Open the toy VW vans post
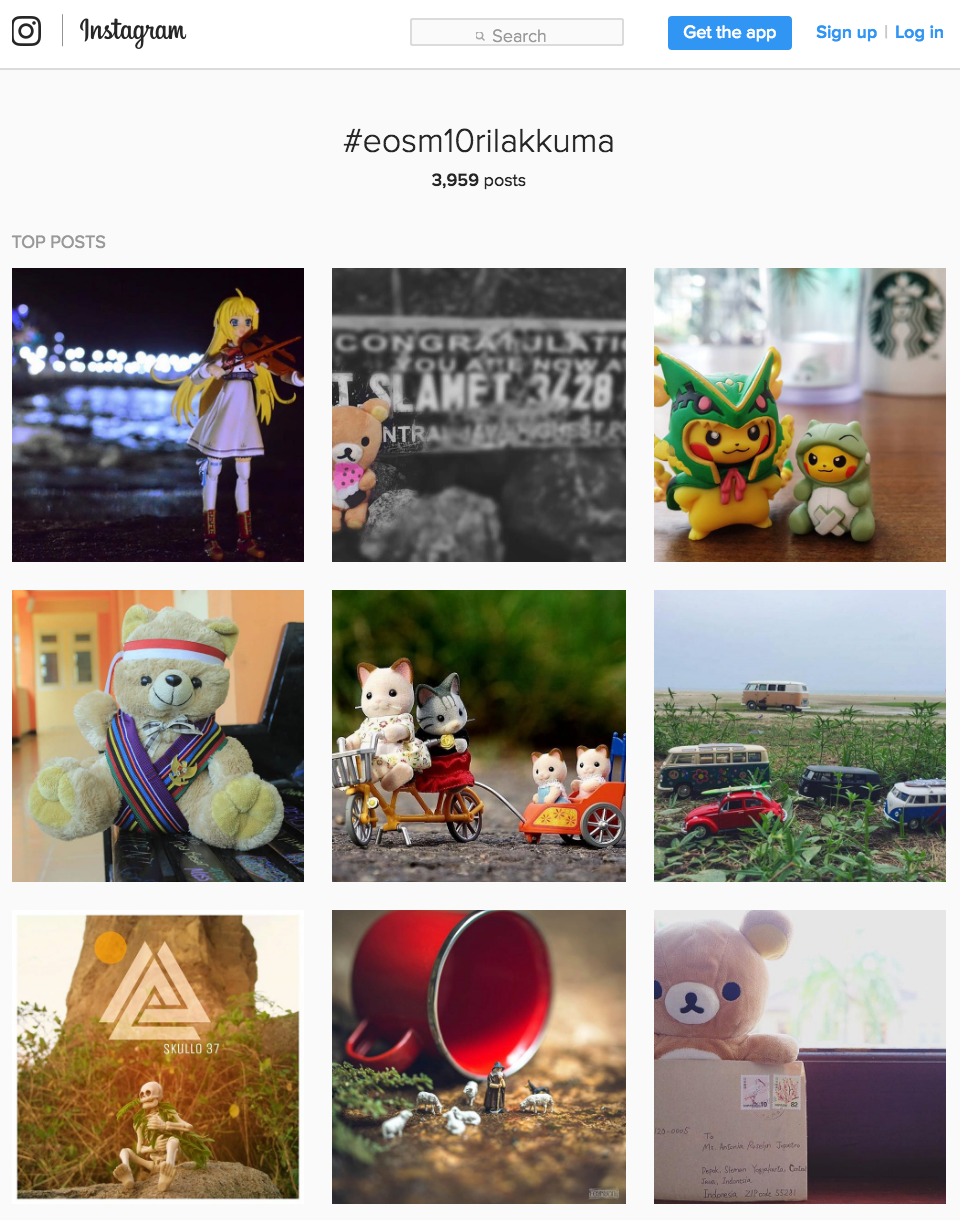The image size is (960, 1220). click(800, 736)
